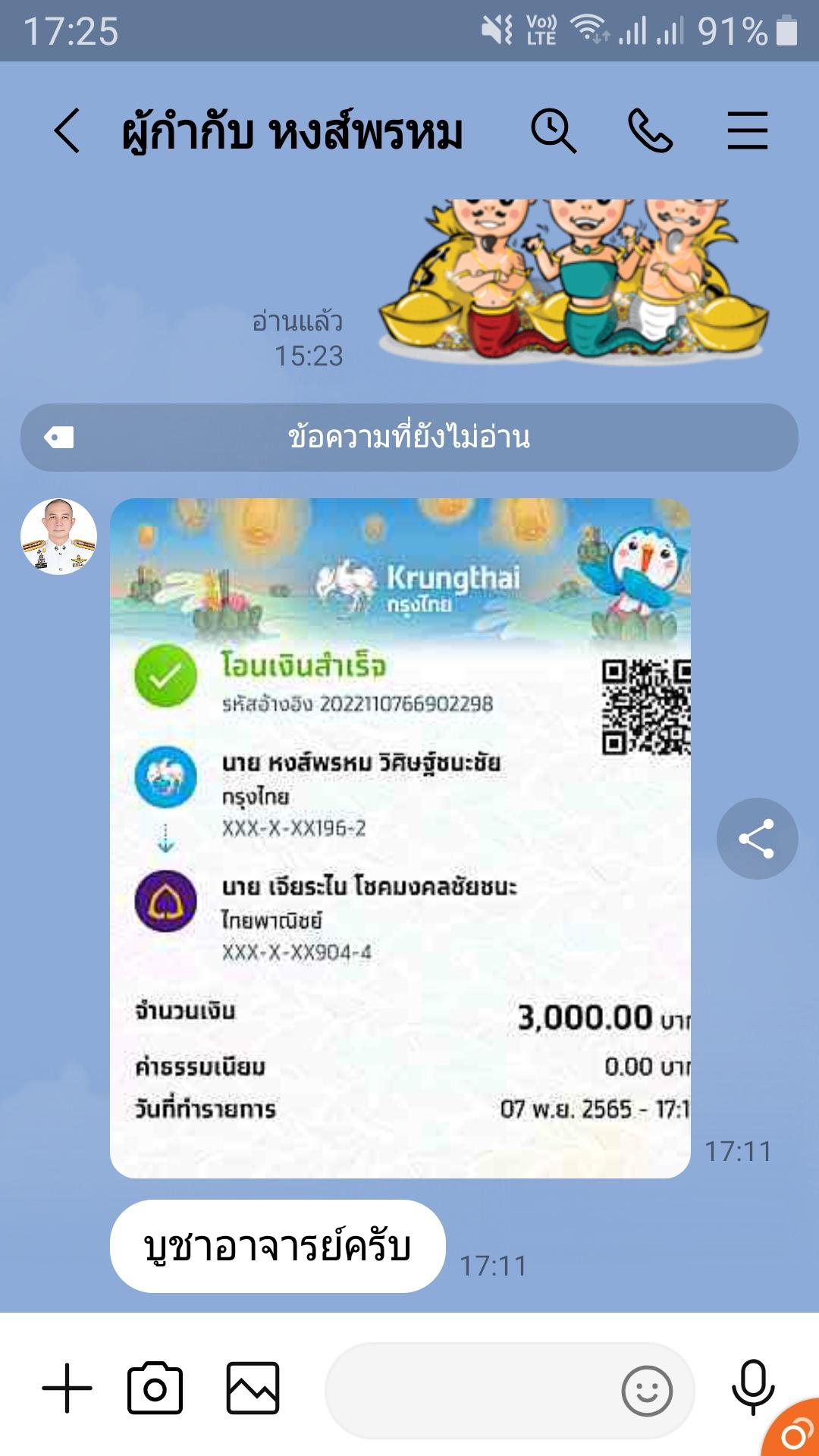Go back from the chat with ผู้กำกับ หงส์พรหม
Image resolution: width=819 pixels, height=1456 pixels.
[67, 130]
